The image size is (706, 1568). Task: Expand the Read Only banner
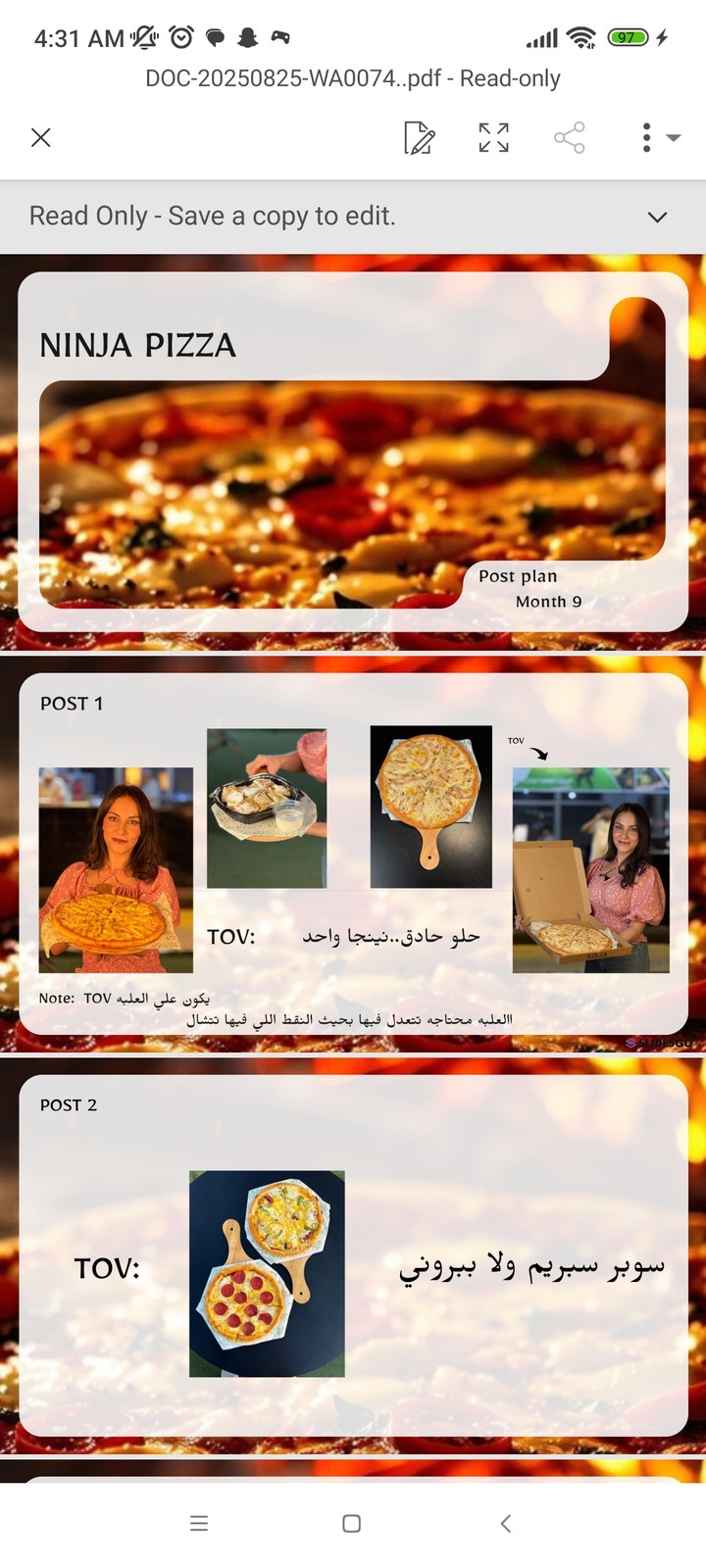tap(657, 217)
